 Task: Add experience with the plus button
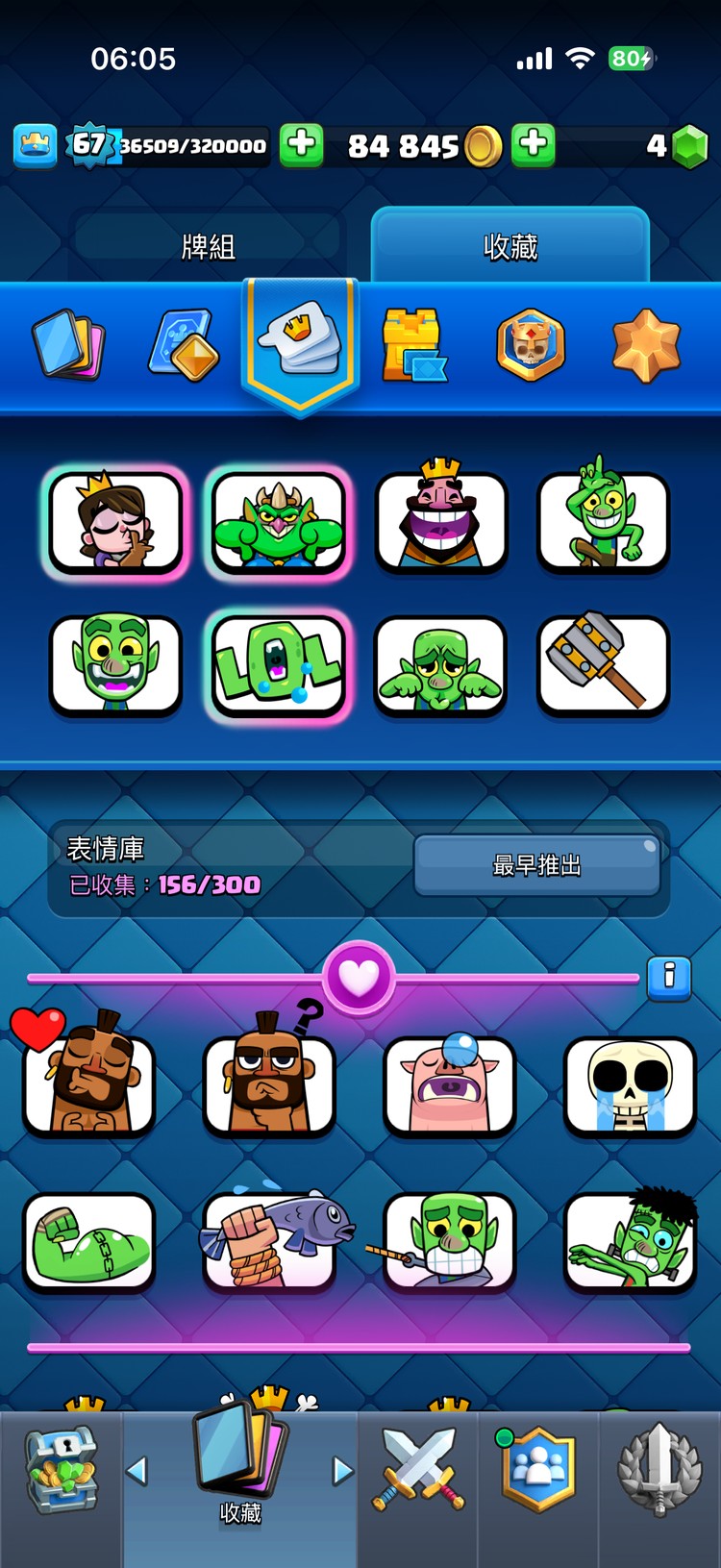pyautogui.click(x=301, y=145)
